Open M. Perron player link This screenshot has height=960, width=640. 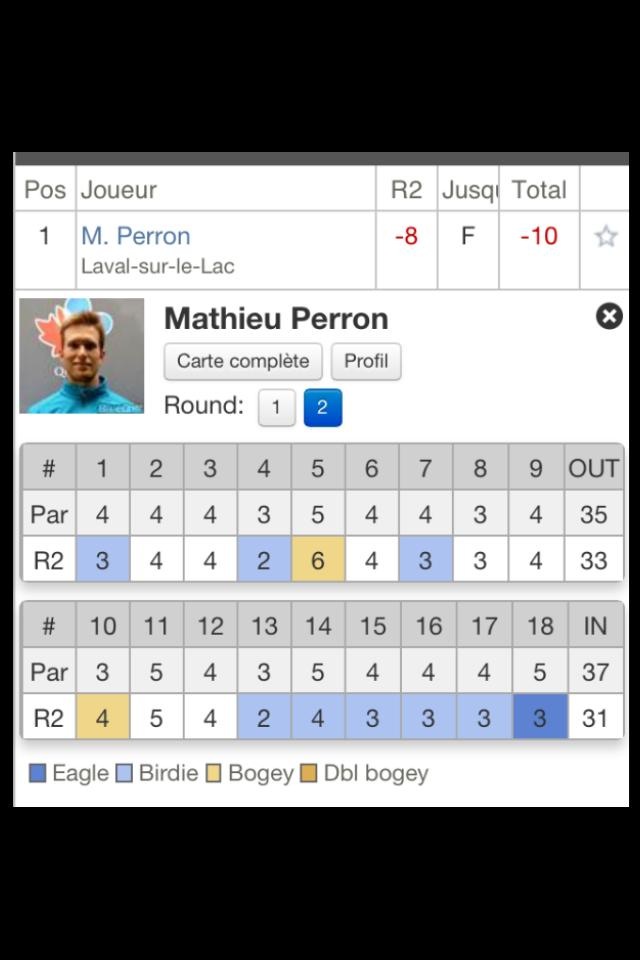(x=135, y=236)
